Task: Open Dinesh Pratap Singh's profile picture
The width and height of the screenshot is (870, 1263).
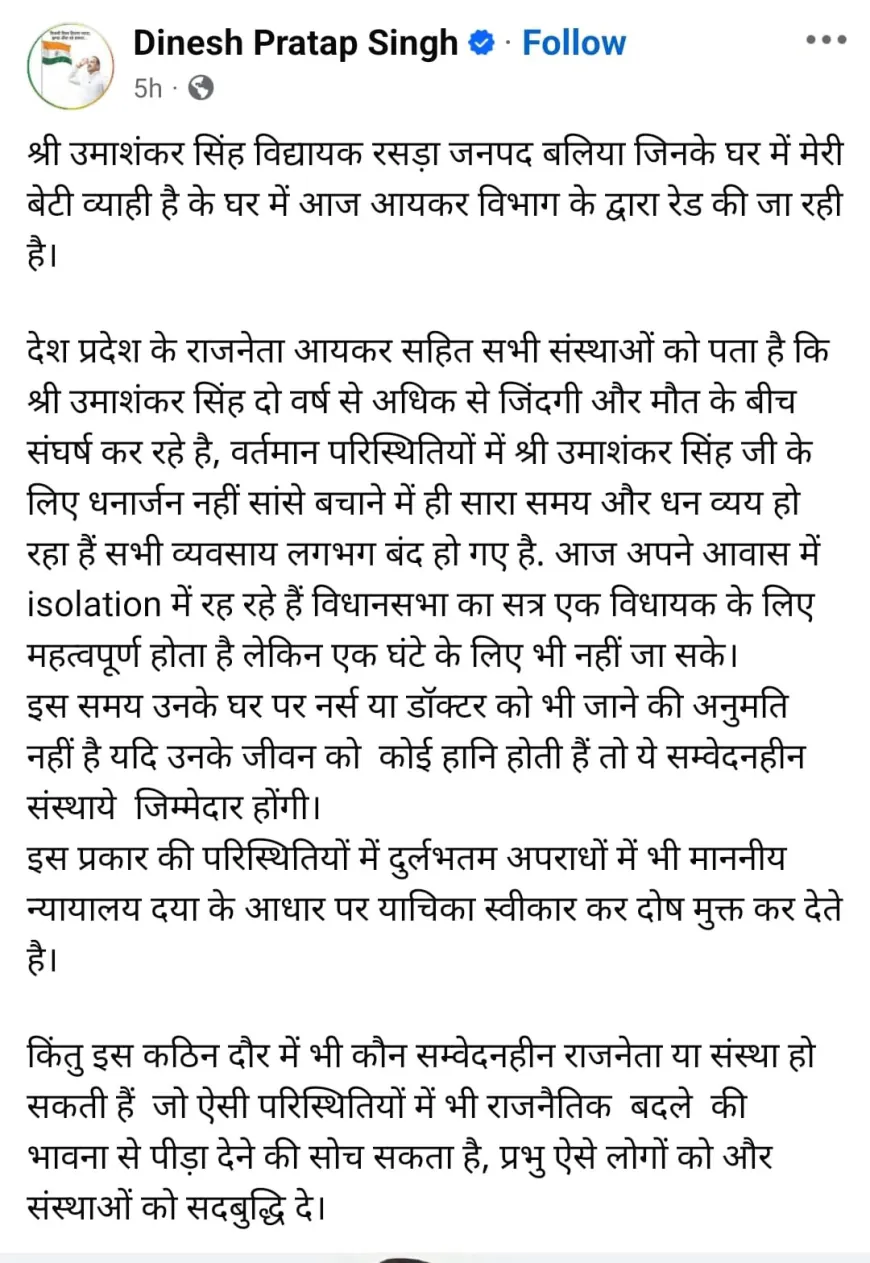Action: tap(70, 65)
